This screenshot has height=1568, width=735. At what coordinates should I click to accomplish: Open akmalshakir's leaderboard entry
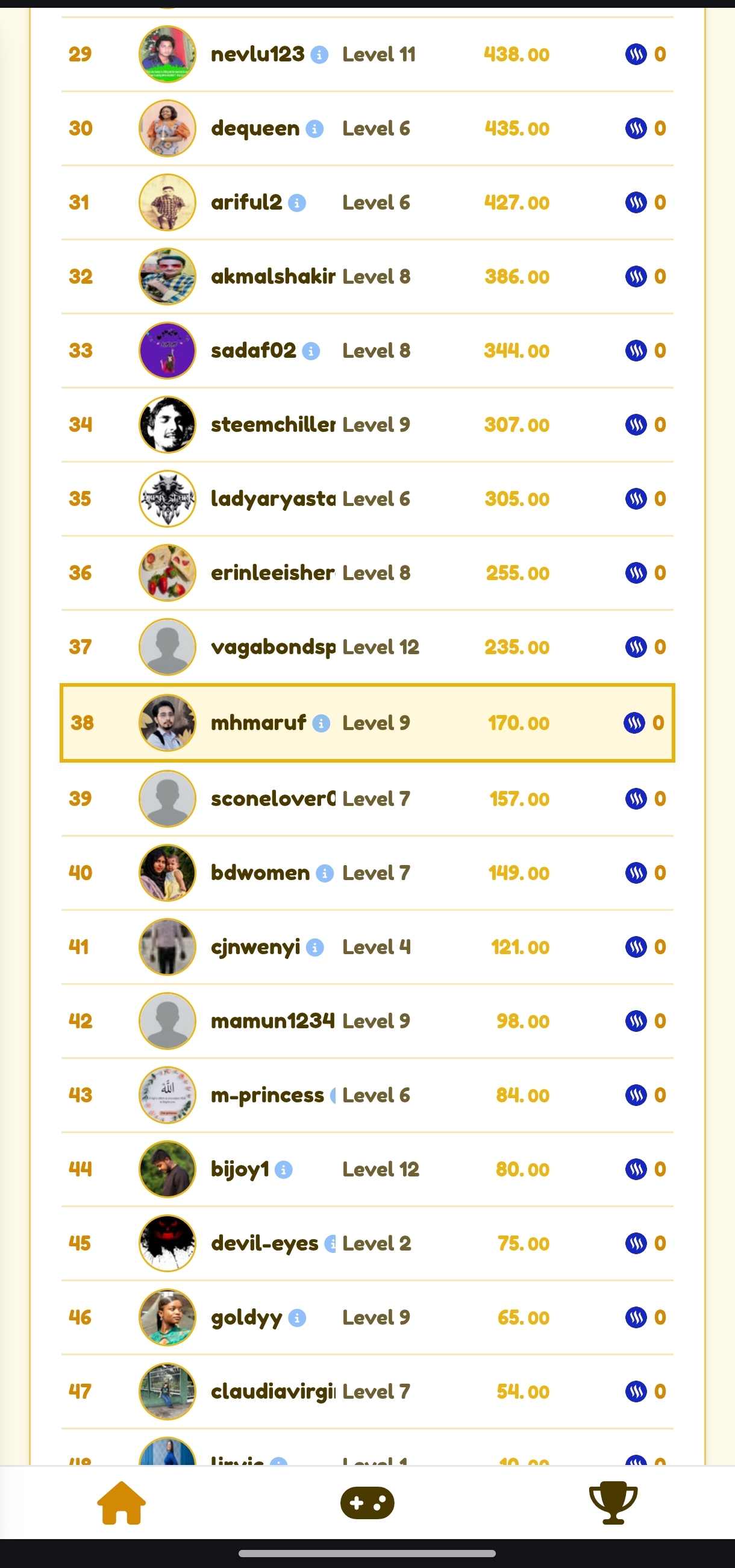367,277
